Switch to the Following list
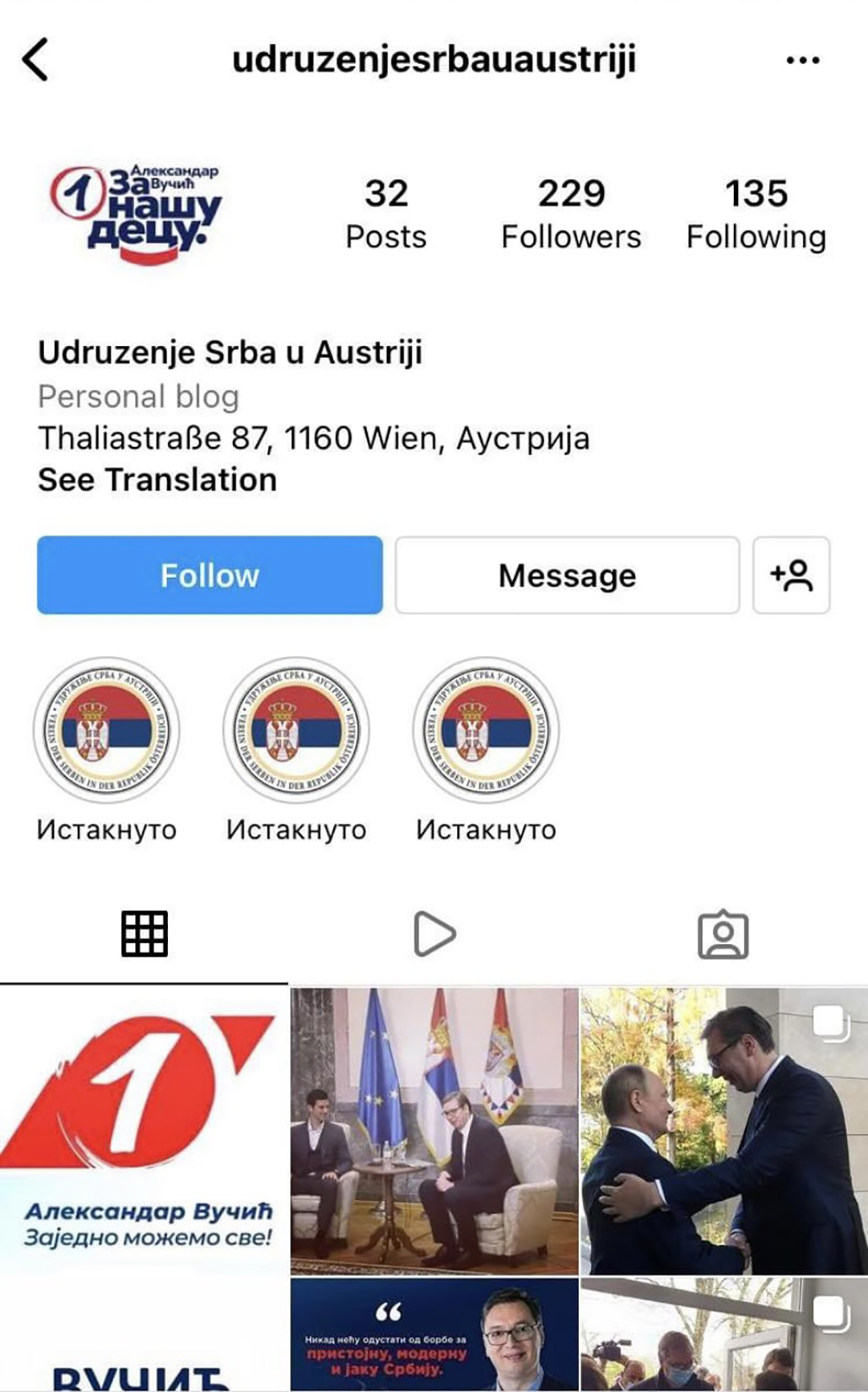This screenshot has width=868, height=1392. tap(757, 213)
